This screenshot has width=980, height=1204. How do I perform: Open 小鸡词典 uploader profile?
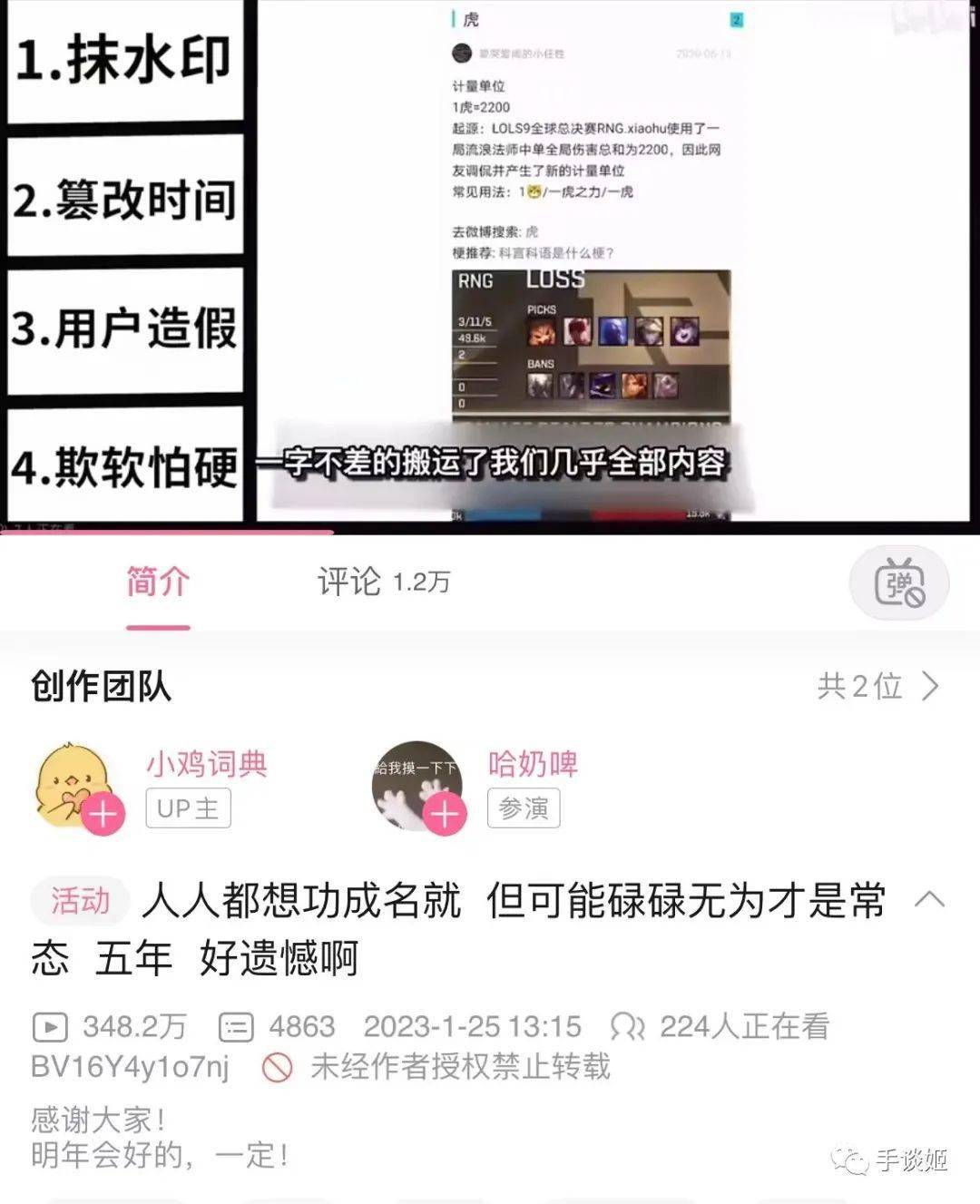pyautogui.click(x=207, y=765)
